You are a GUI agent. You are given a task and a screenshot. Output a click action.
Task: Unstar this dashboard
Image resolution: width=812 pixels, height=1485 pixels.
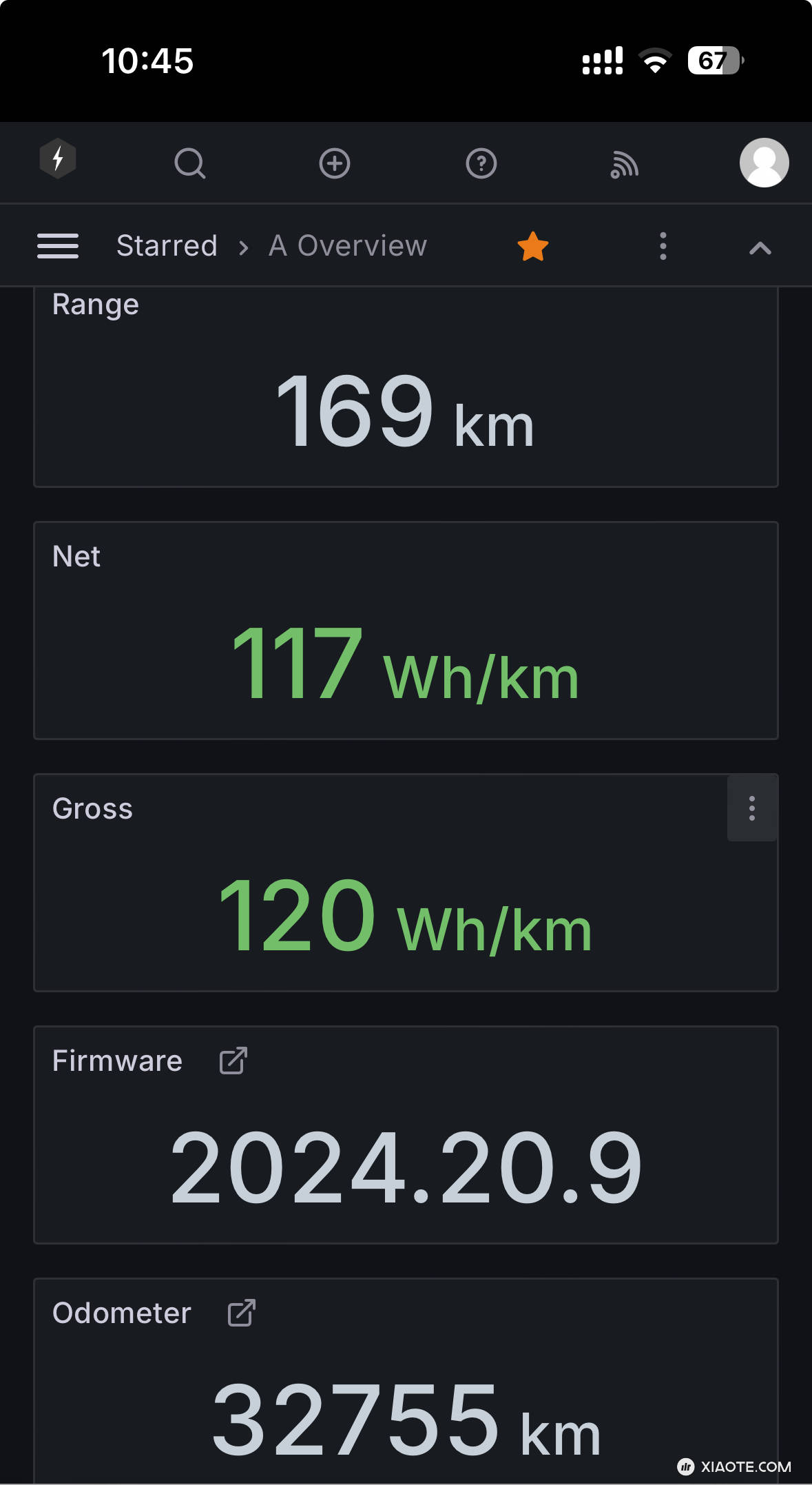point(533,247)
